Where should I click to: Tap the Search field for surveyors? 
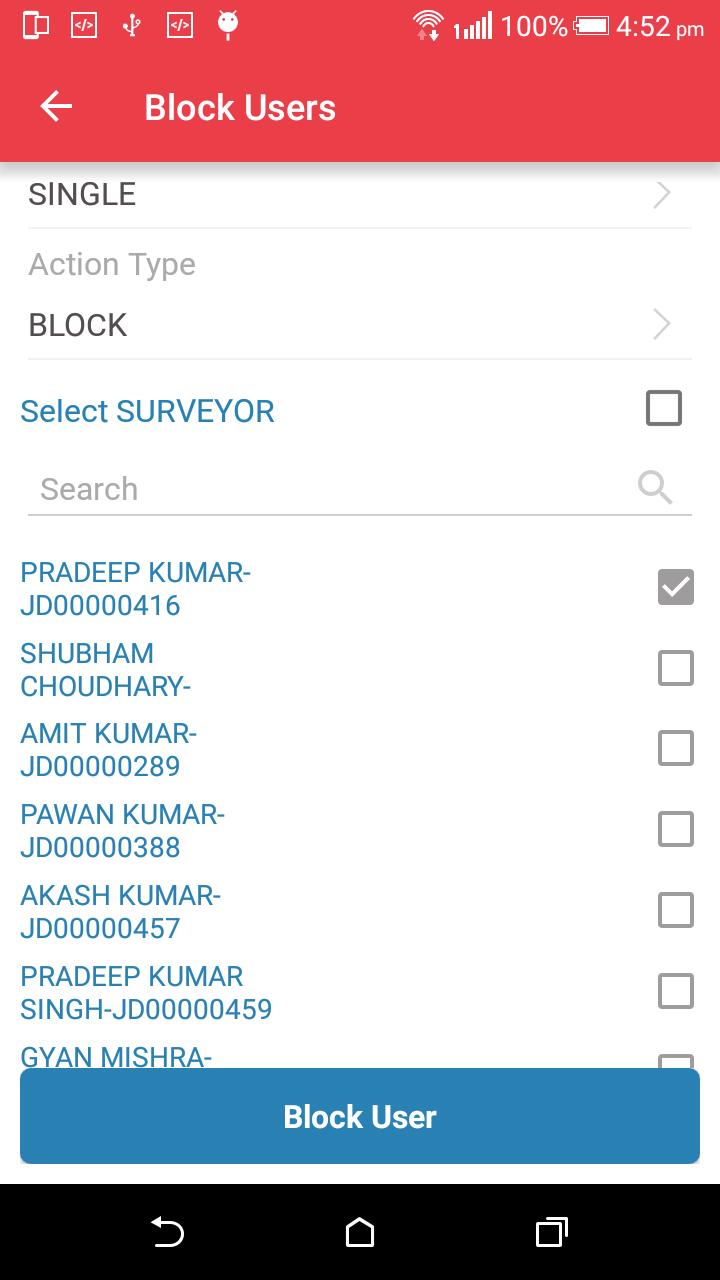(x=330, y=489)
